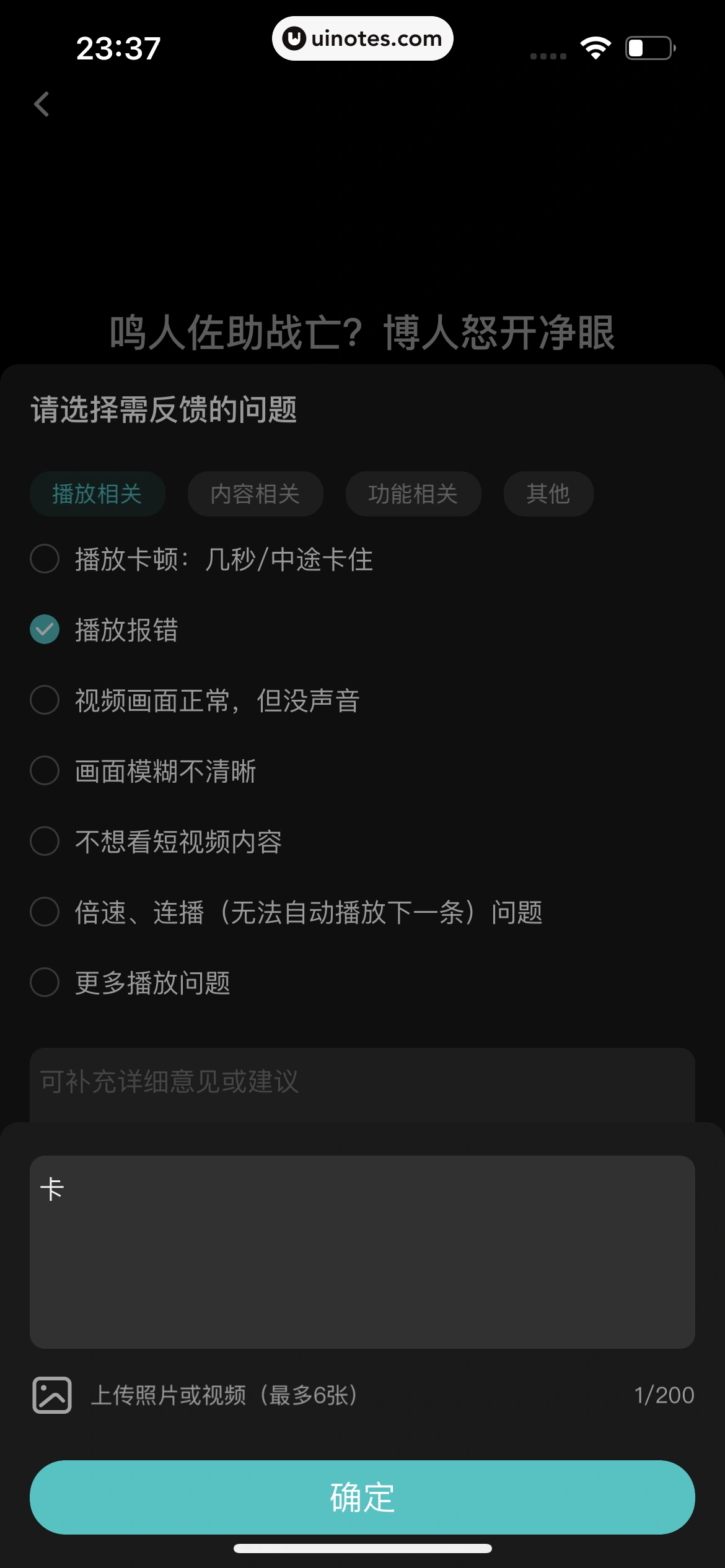
Task: Select the 播放相关 category chip
Action: 97,494
